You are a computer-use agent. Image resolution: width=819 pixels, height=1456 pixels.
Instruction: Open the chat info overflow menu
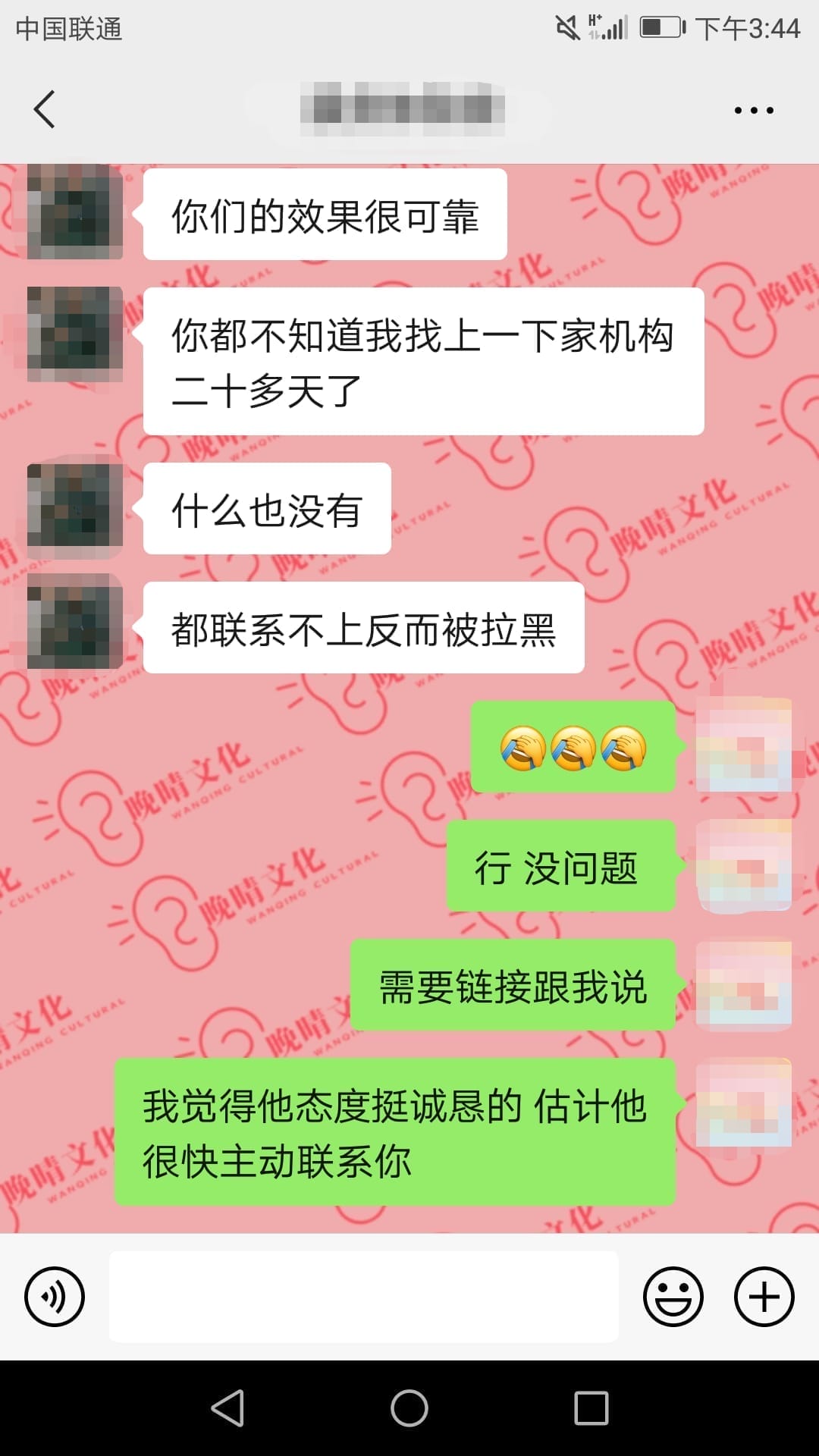(x=753, y=110)
